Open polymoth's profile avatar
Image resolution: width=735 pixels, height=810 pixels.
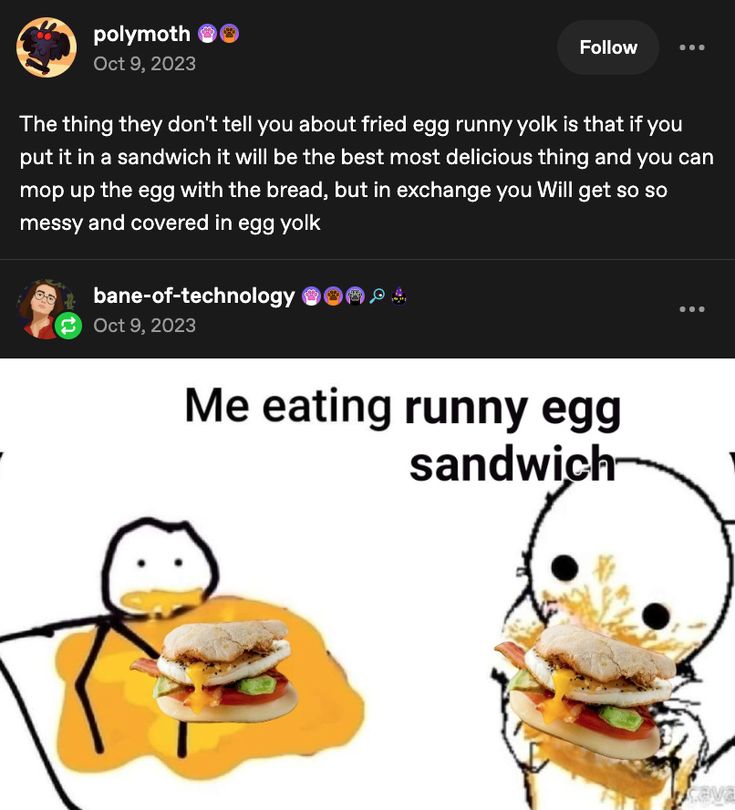(x=47, y=47)
